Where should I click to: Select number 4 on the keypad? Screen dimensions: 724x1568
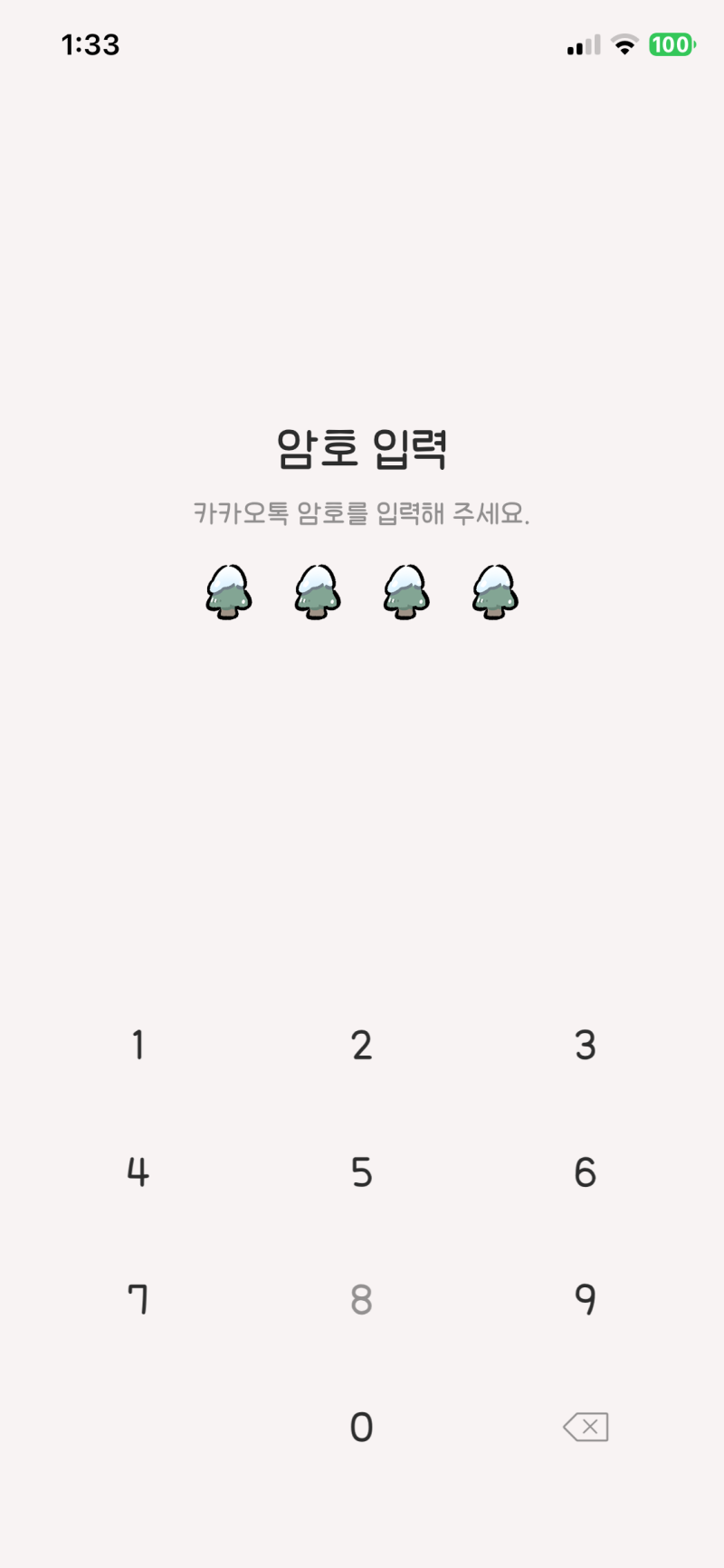tap(138, 1172)
